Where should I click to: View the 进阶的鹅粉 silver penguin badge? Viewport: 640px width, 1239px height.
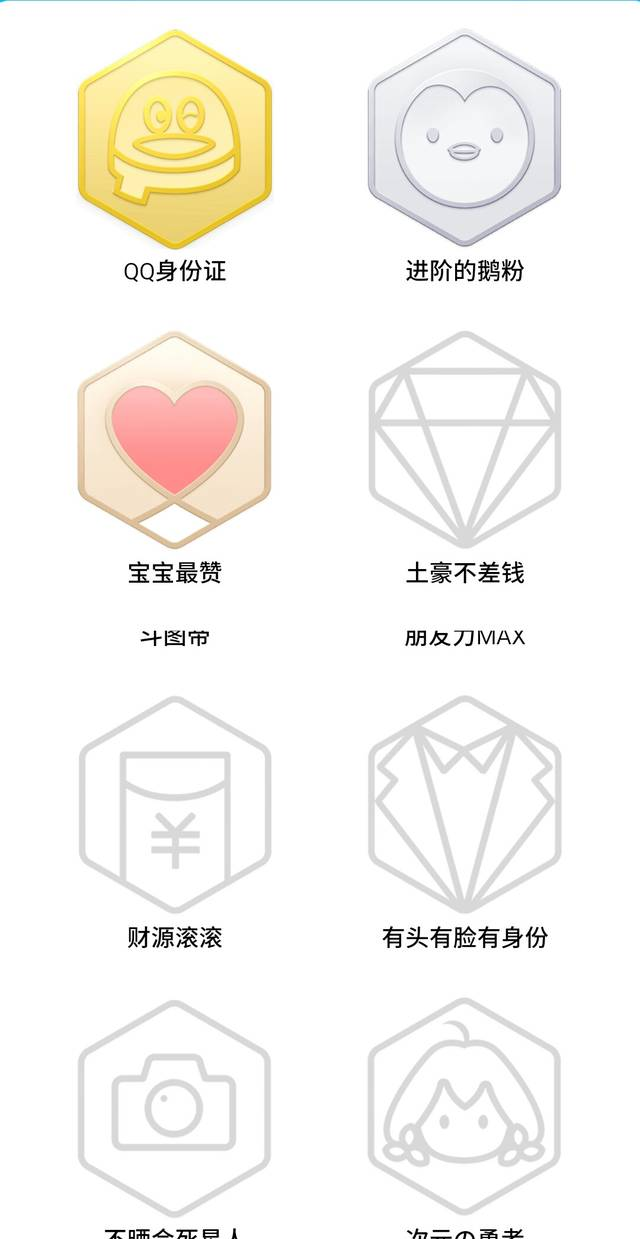(465, 138)
